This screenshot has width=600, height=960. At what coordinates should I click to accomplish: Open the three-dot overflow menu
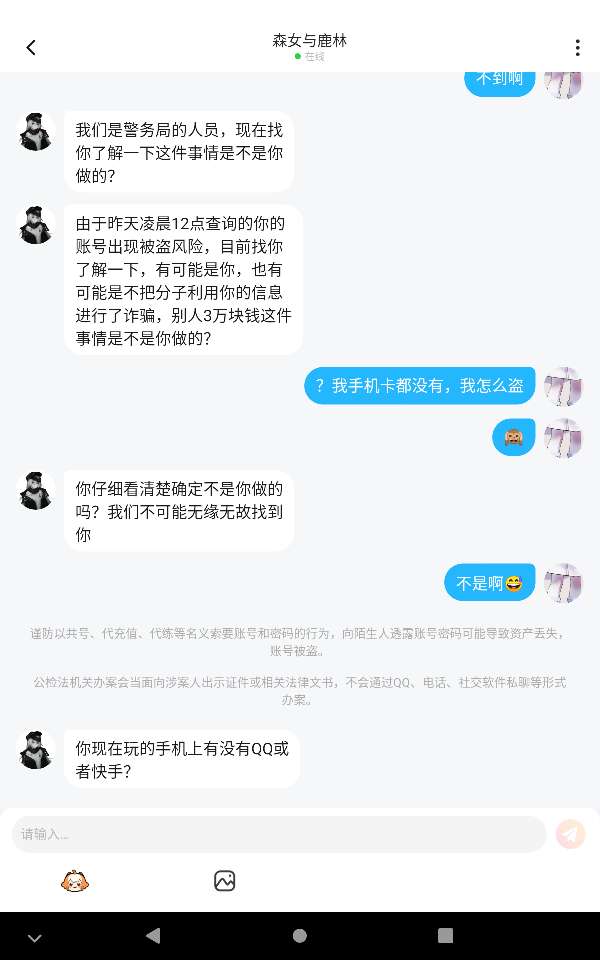pyautogui.click(x=577, y=47)
